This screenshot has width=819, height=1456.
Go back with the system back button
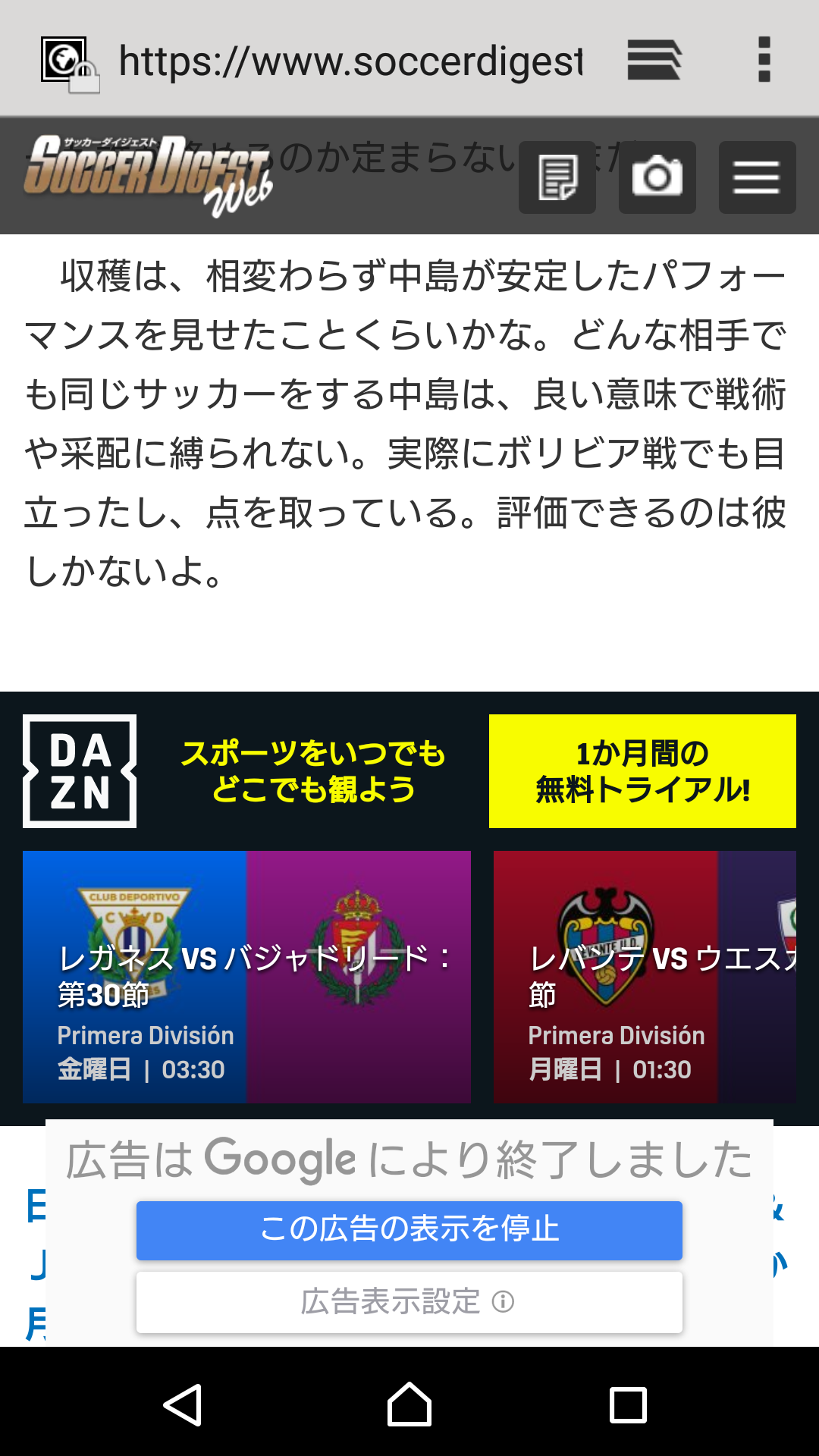click(183, 1404)
